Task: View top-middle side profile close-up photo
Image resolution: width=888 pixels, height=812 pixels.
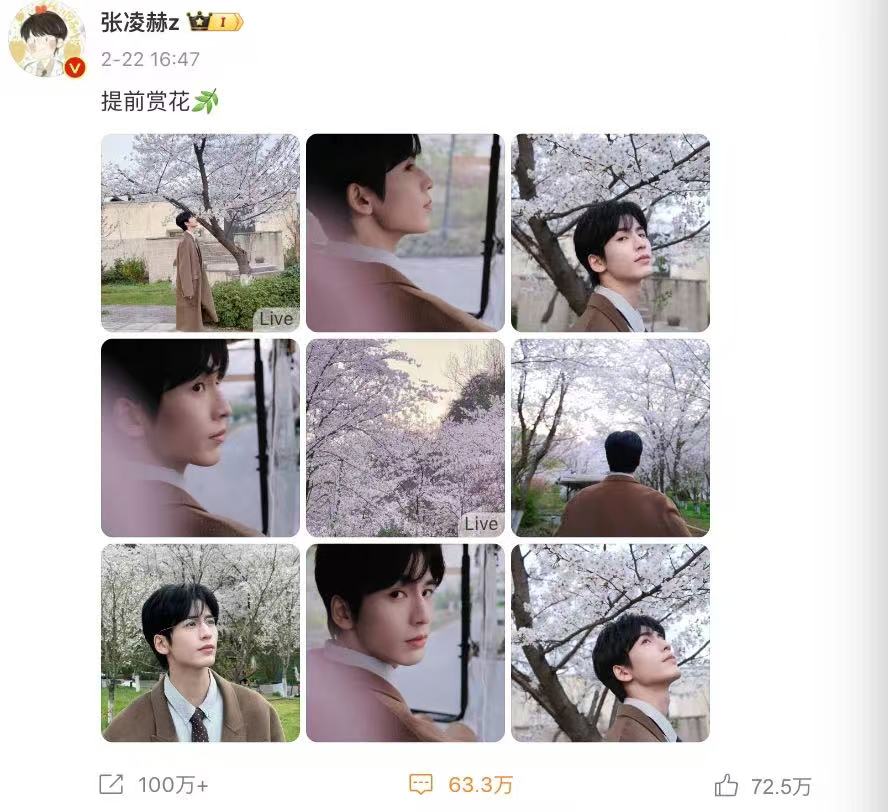Action: click(x=405, y=232)
